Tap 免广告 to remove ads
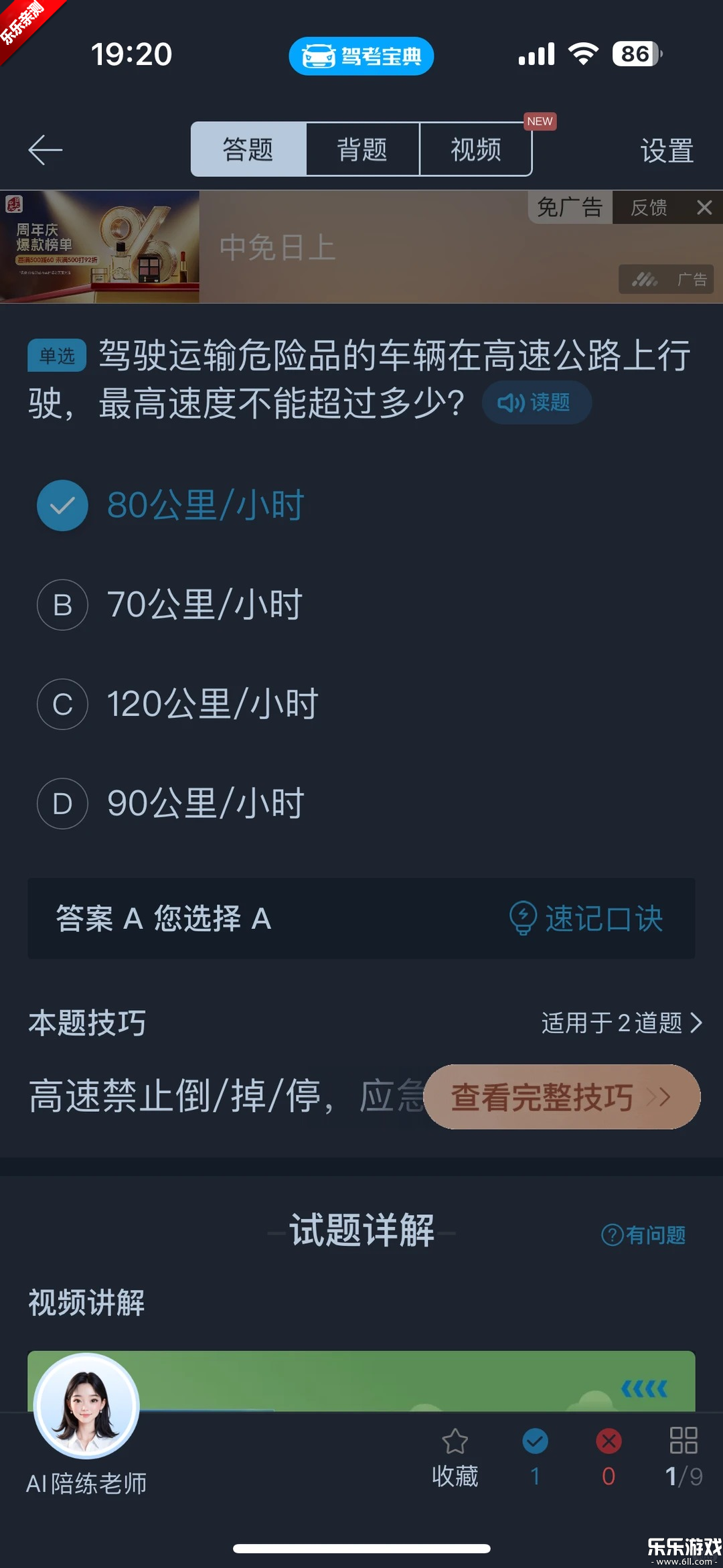The width and height of the screenshot is (723, 1568). click(x=568, y=208)
